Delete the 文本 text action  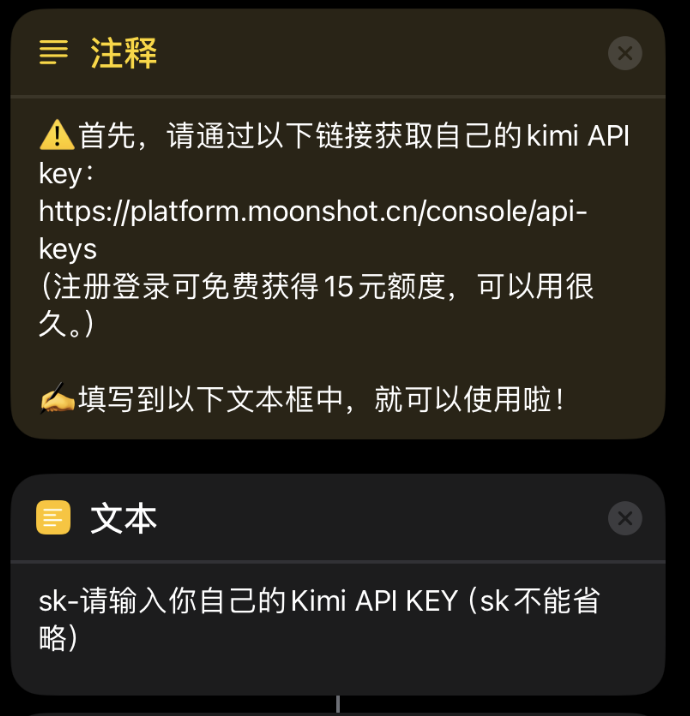point(625,518)
